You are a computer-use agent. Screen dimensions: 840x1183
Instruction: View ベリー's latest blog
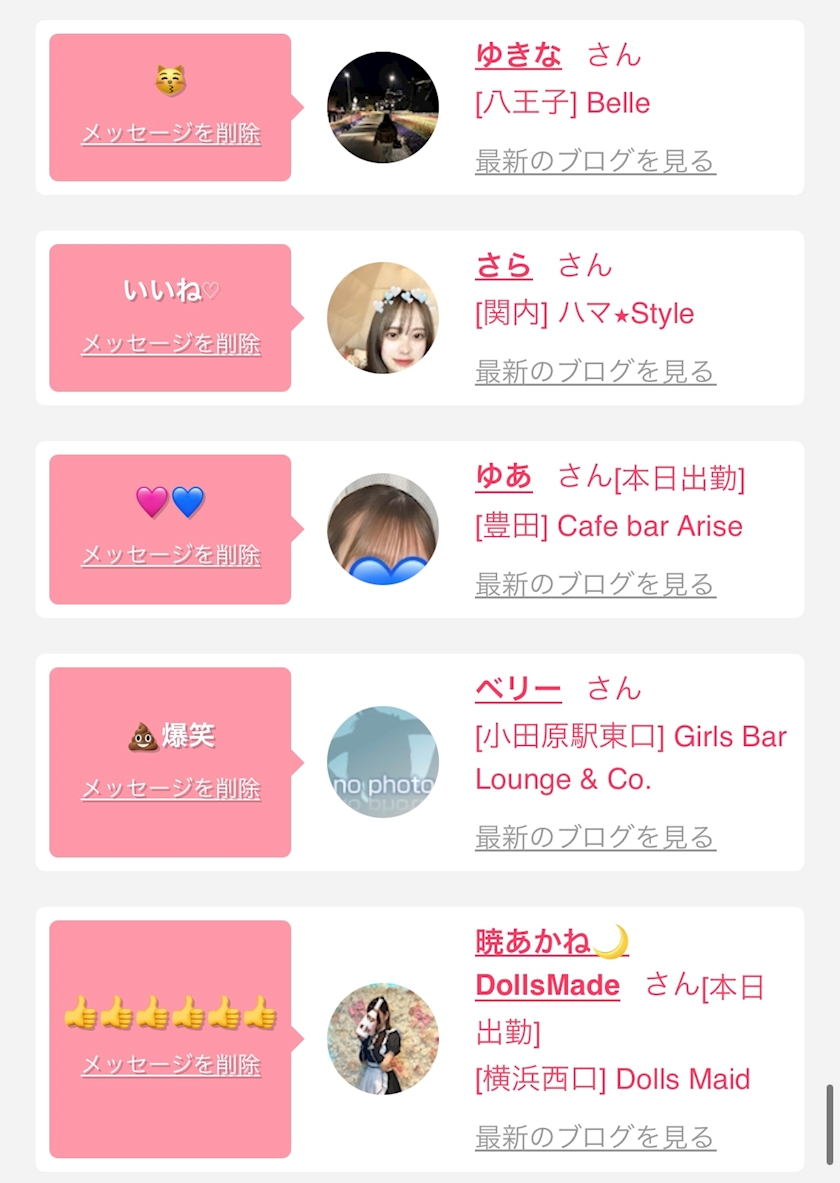(595, 837)
